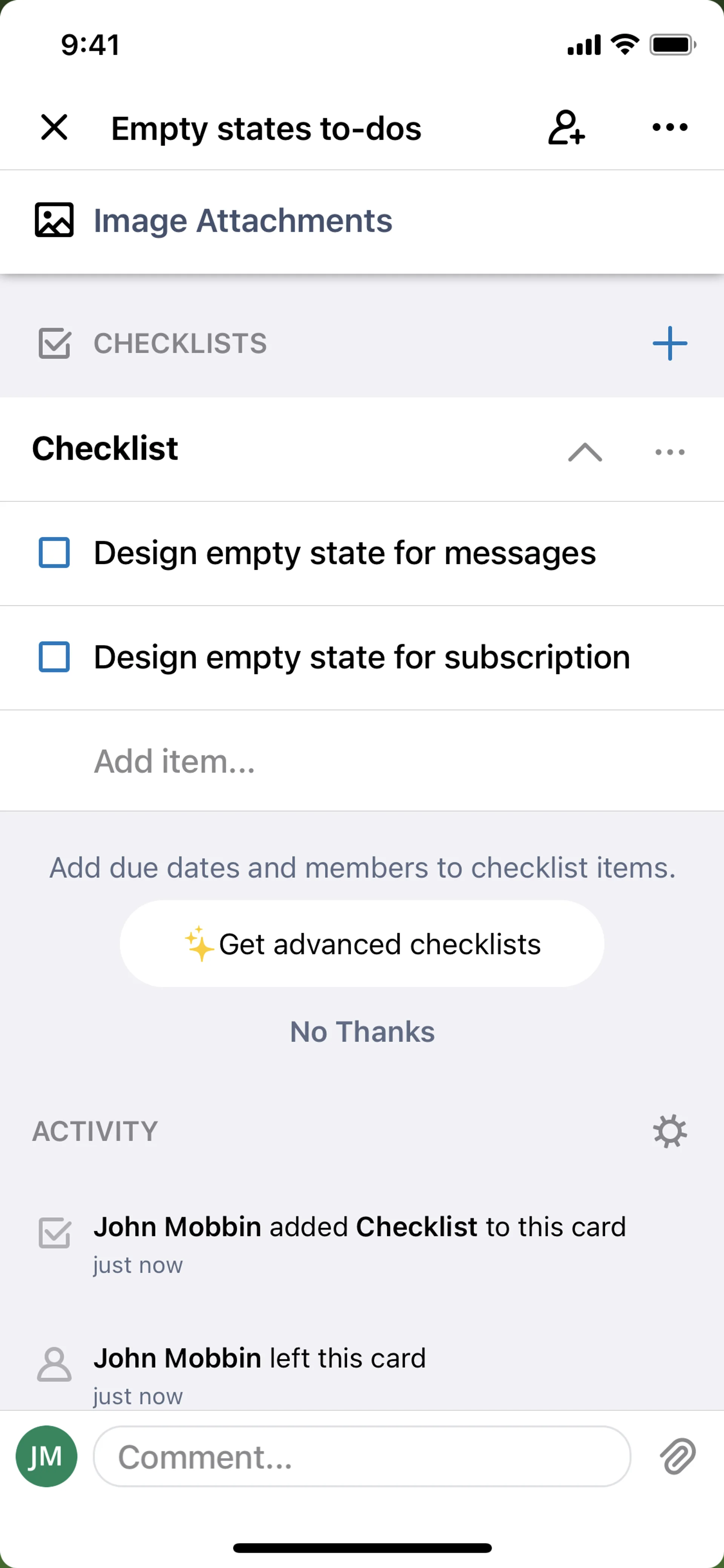Viewport: 724px width, 1568px height.
Task: Dismiss the promo with No Thanks
Action: pyautogui.click(x=362, y=1032)
